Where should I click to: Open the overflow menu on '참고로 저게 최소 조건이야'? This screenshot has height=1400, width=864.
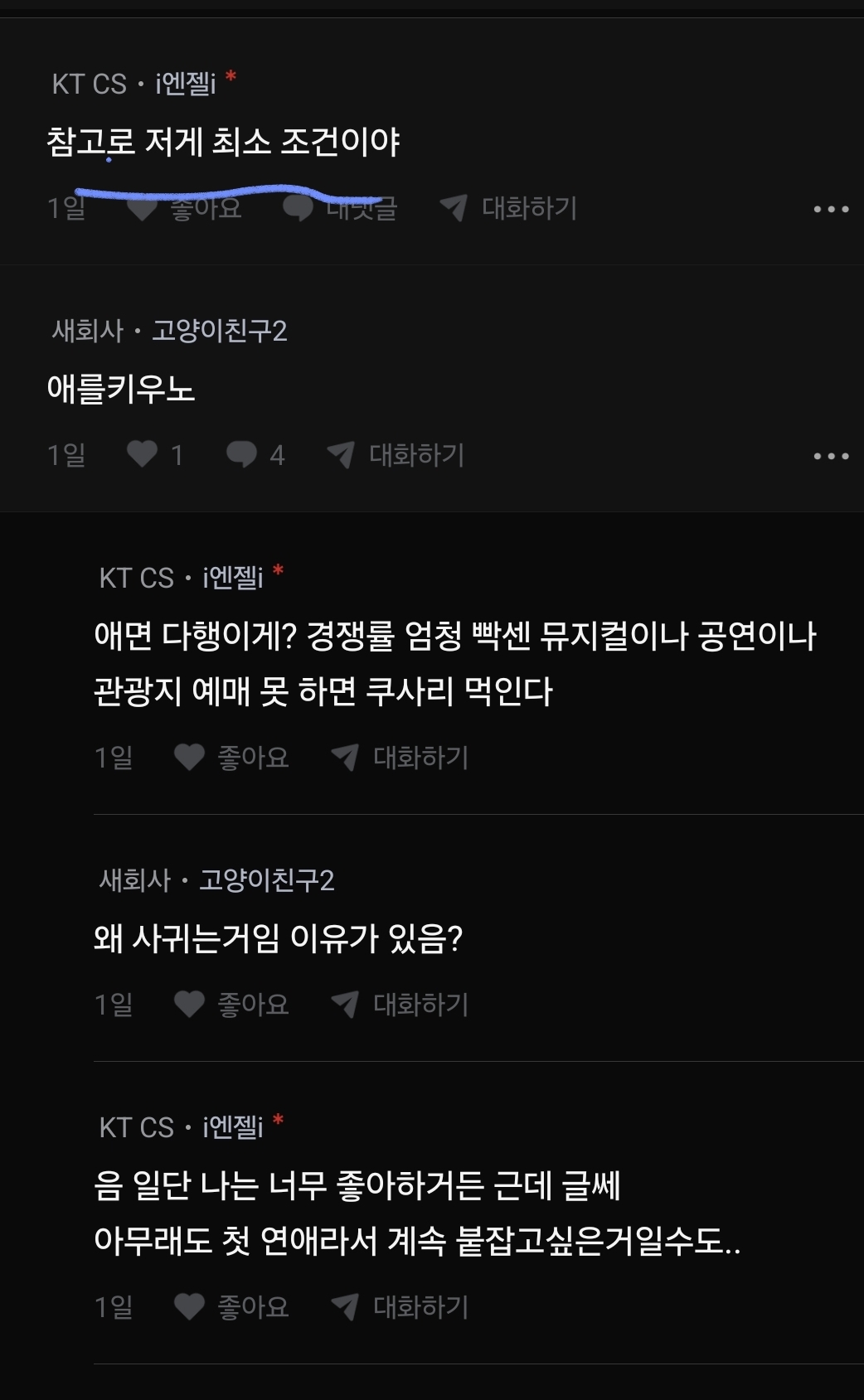[831, 209]
